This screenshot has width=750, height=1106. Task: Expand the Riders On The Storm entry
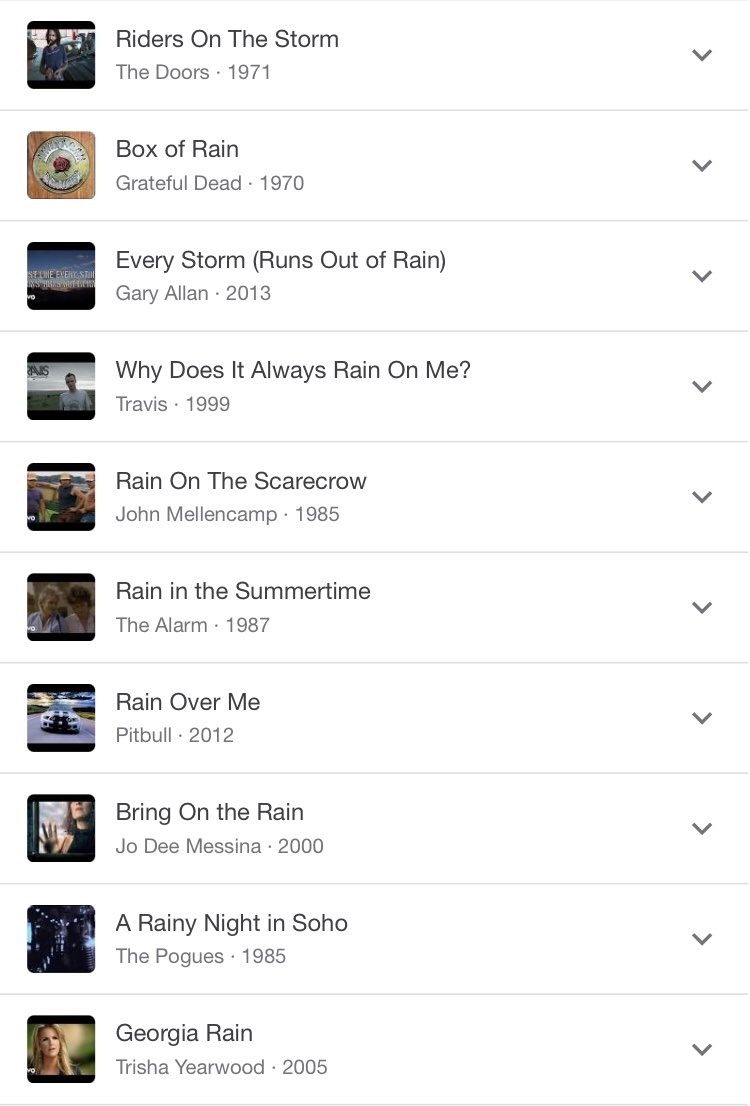702,55
